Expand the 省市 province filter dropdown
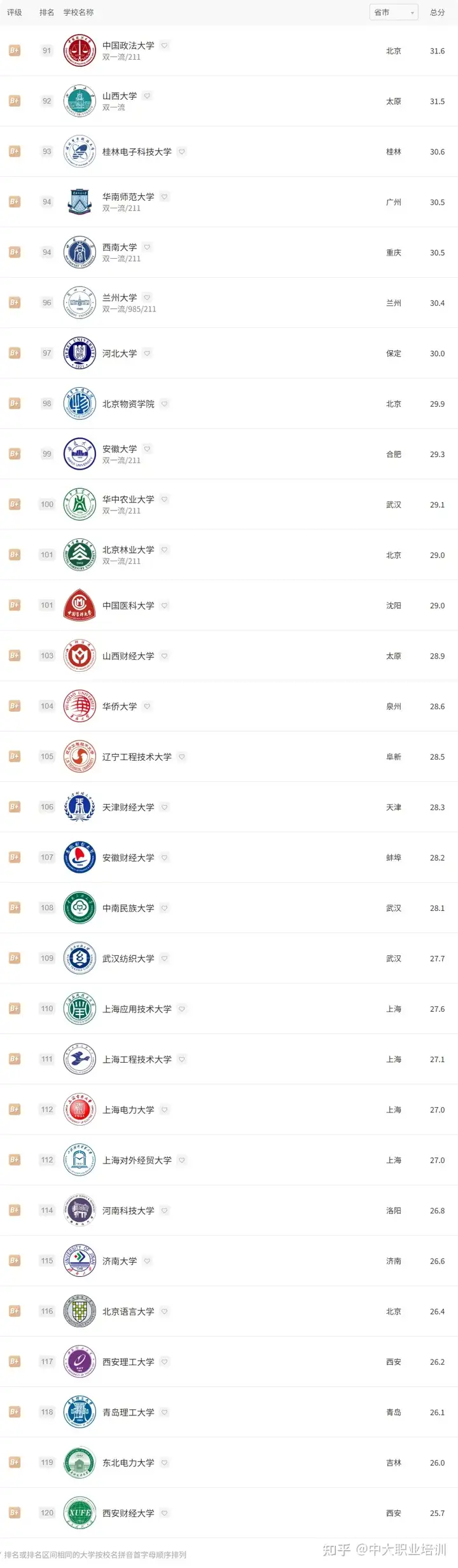 [x=393, y=13]
